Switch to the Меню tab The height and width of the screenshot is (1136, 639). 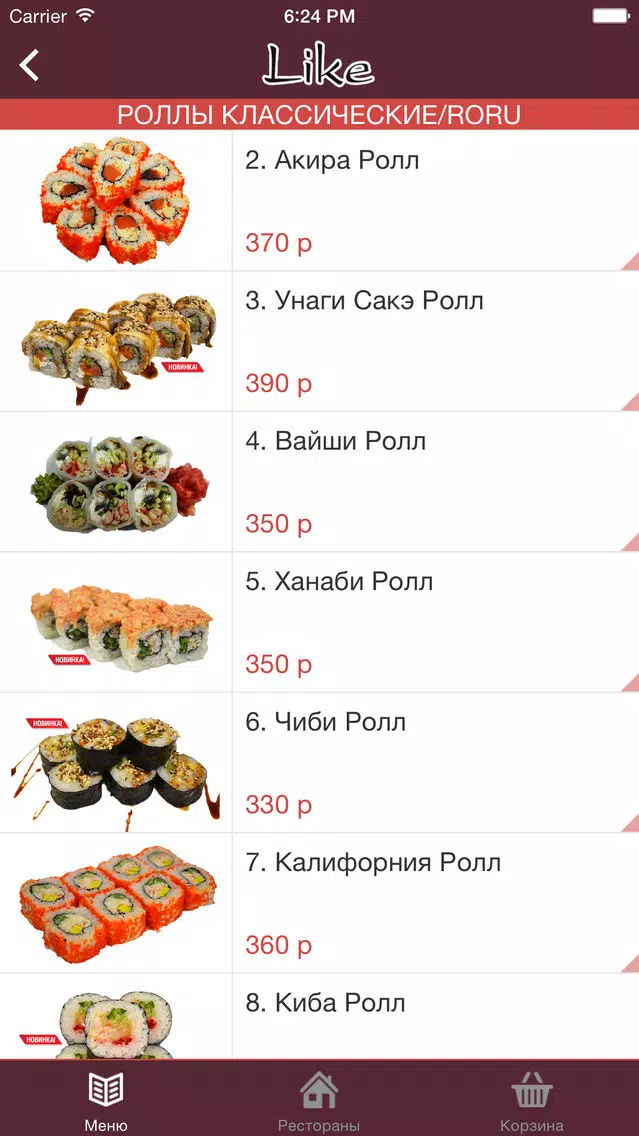[x=106, y=1099]
